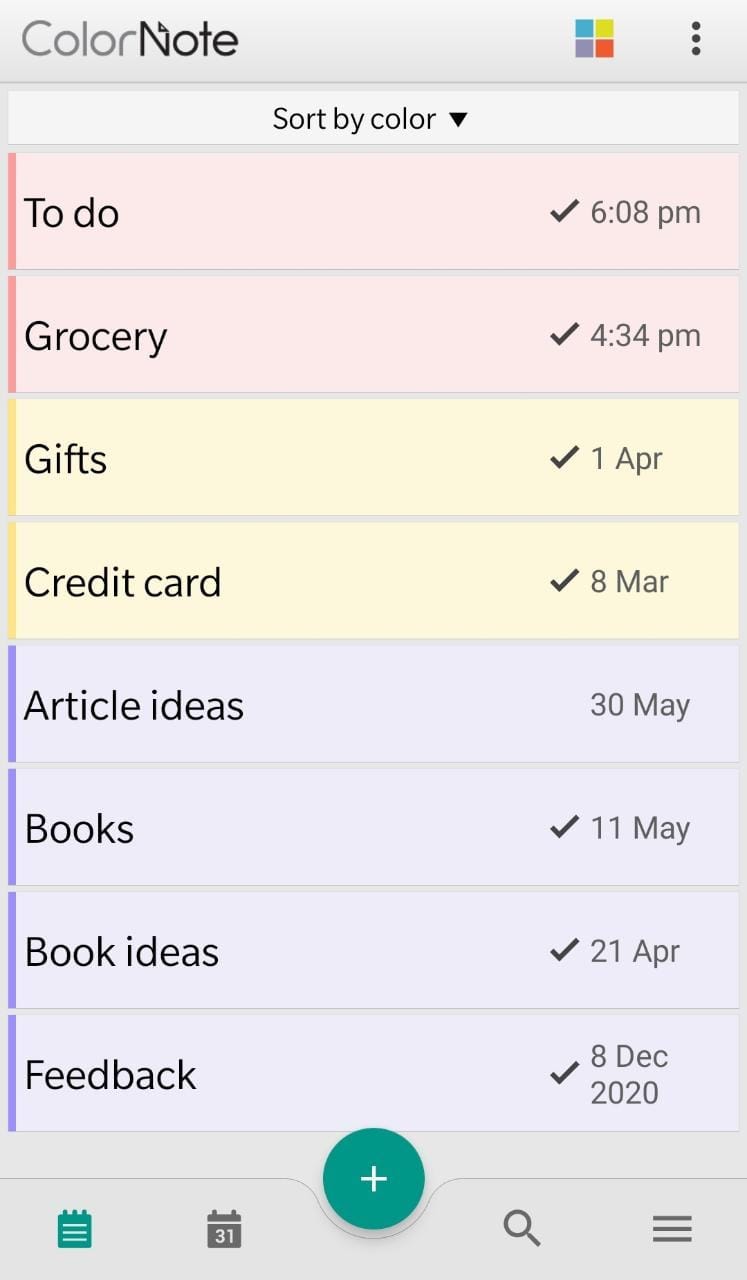
Task: Switch to the notes list tab
Action: [x=75, y=1229]
